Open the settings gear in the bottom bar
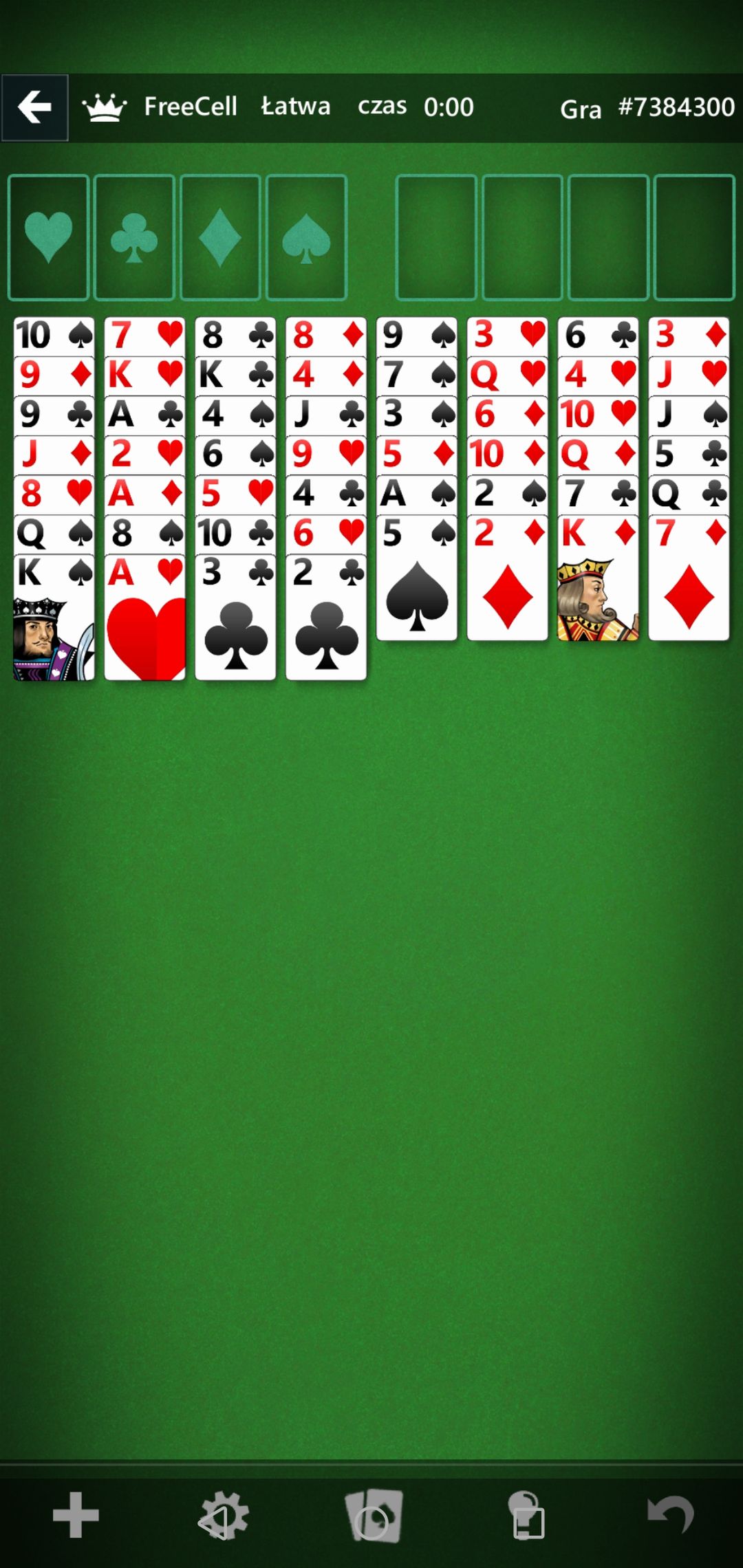 point(224,1516)
